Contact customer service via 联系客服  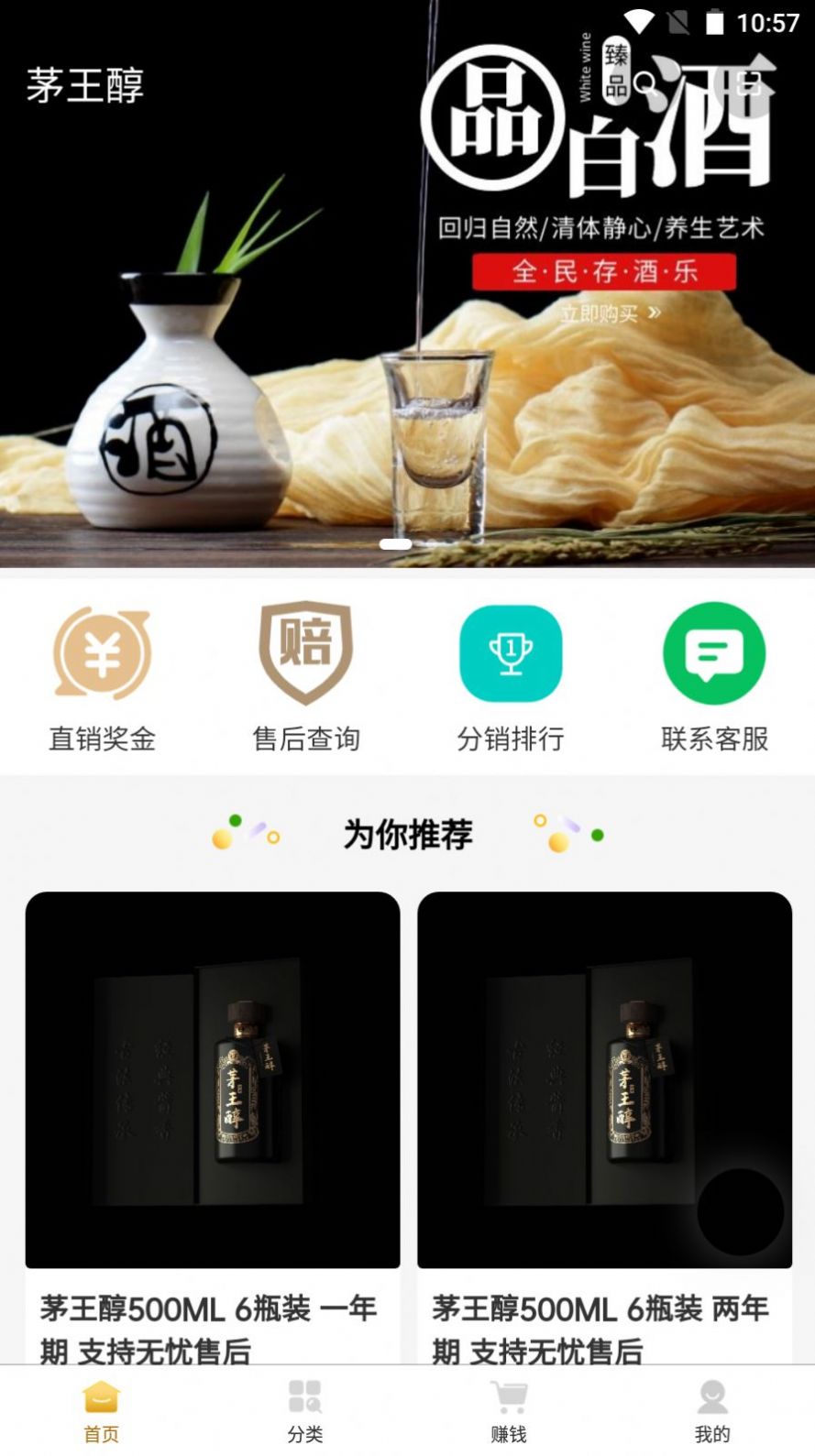714,678
